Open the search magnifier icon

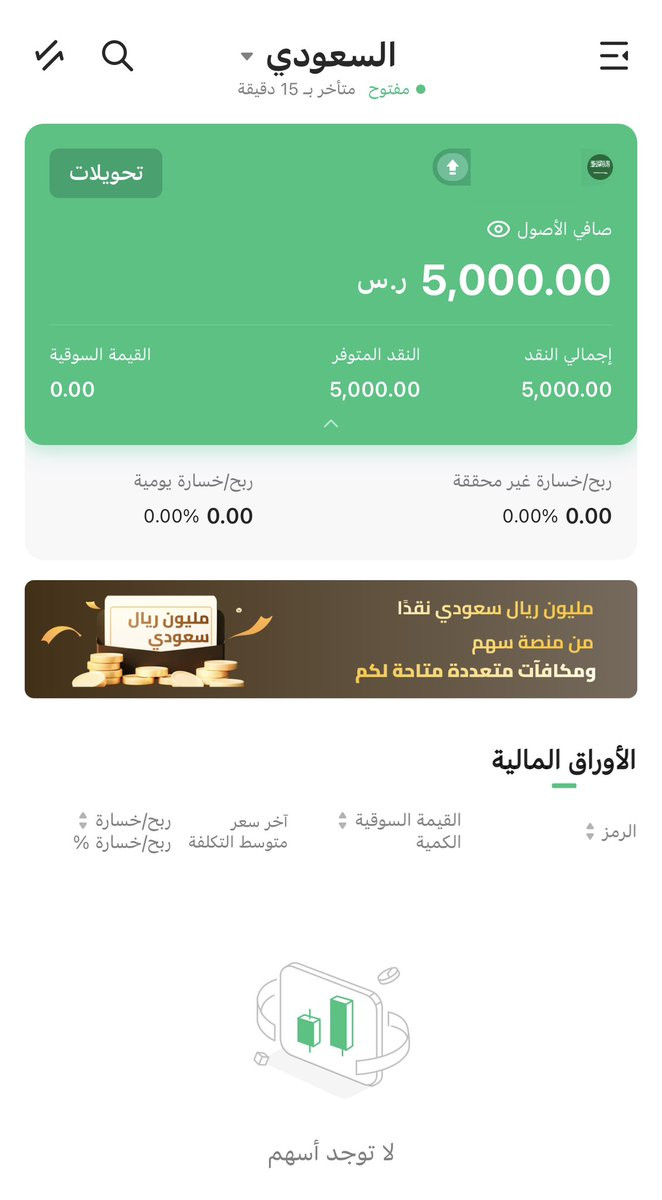click(118, 56)
